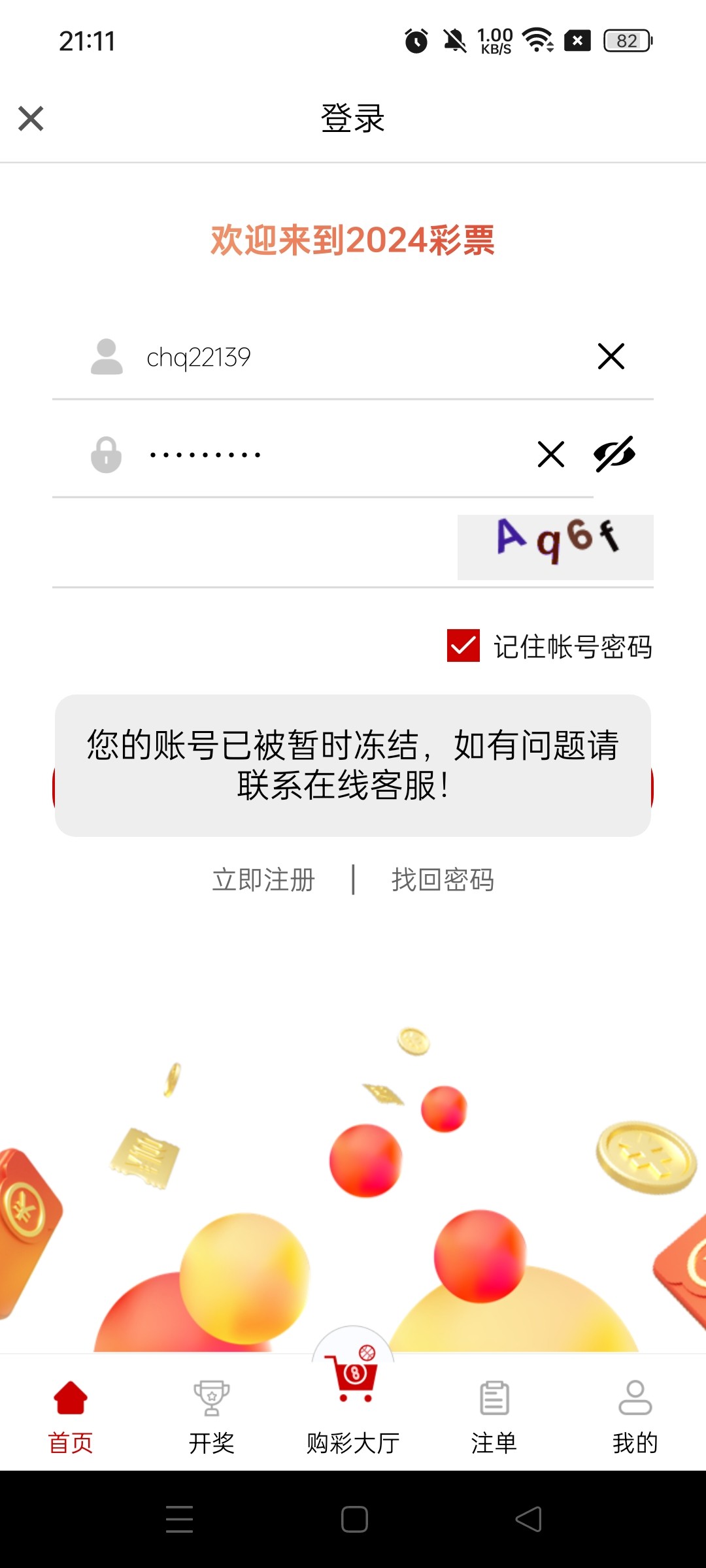Open the 购彩大厅 tab

pyautogui.click(x=353, y=1405)
